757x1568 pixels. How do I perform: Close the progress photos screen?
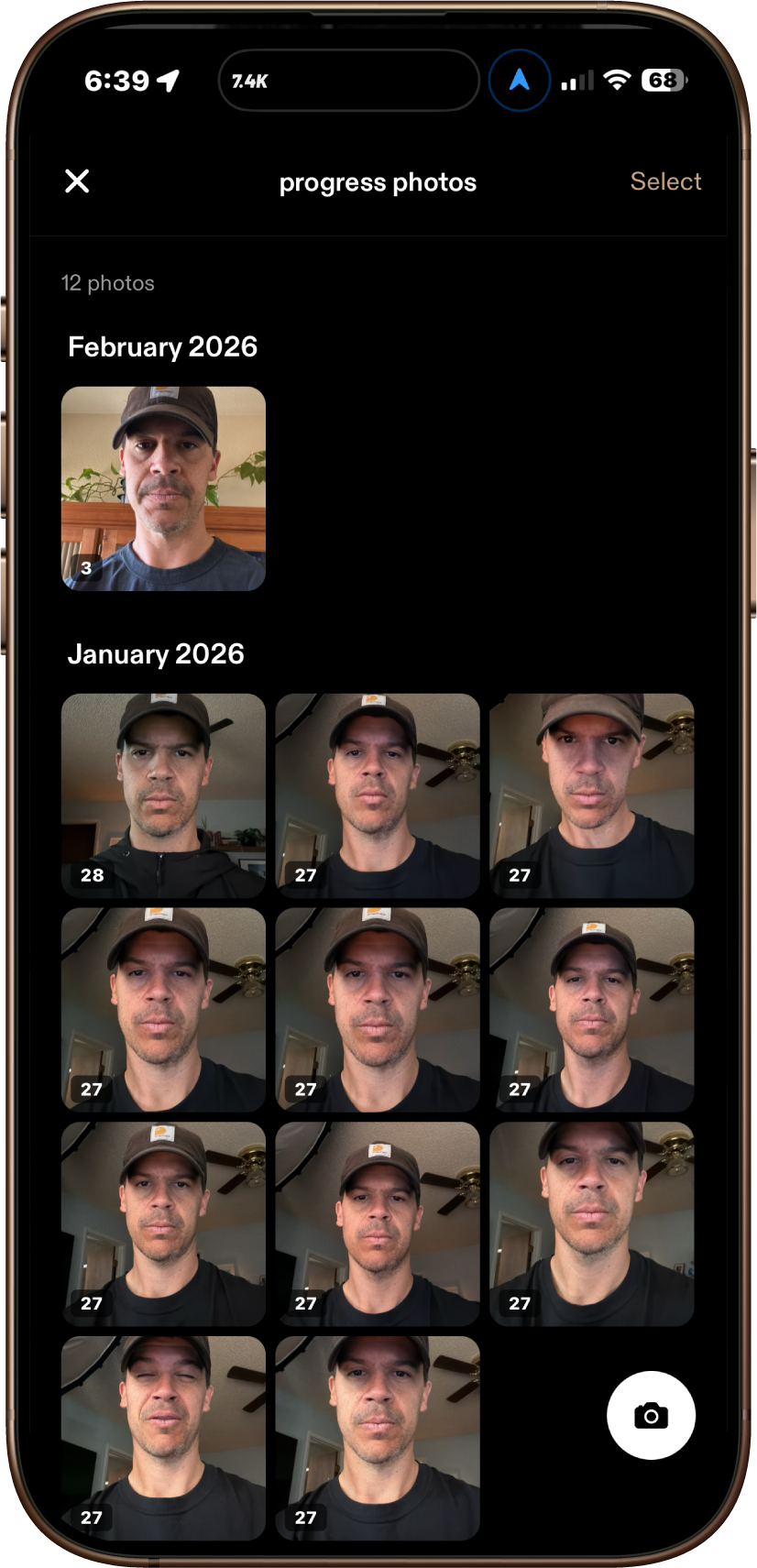[78, 181]
